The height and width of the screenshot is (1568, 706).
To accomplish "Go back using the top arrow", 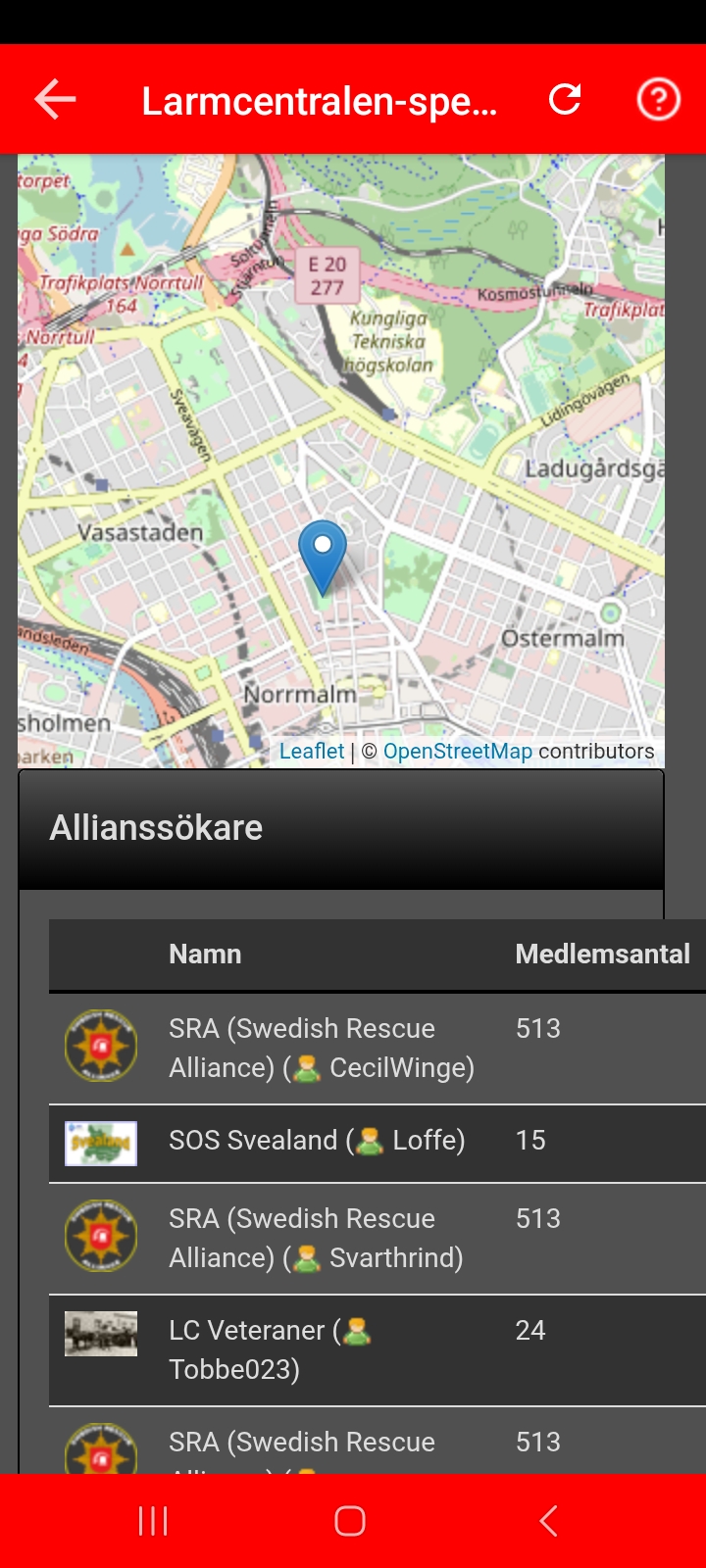I will point(55,99).
